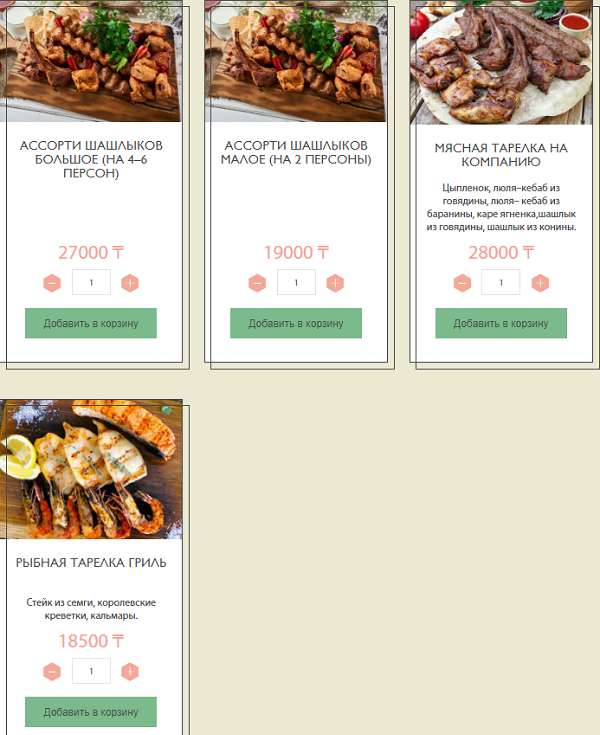The width and height of the screenshot is (600, 735).
Task: Open the Рыбная тарелка гриль photo
Action: tap(91, 468)
